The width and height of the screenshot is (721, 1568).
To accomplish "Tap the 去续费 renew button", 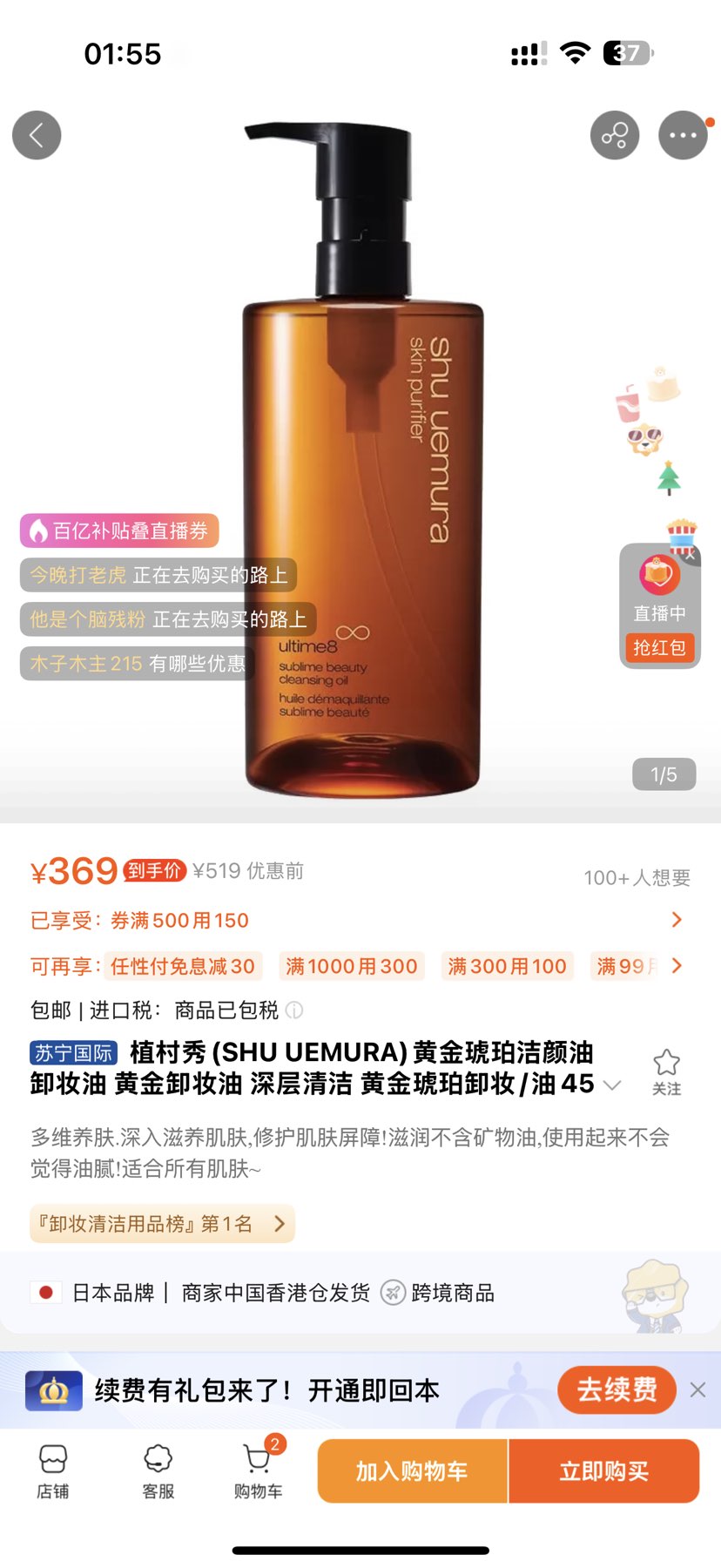I will 617,1390.
